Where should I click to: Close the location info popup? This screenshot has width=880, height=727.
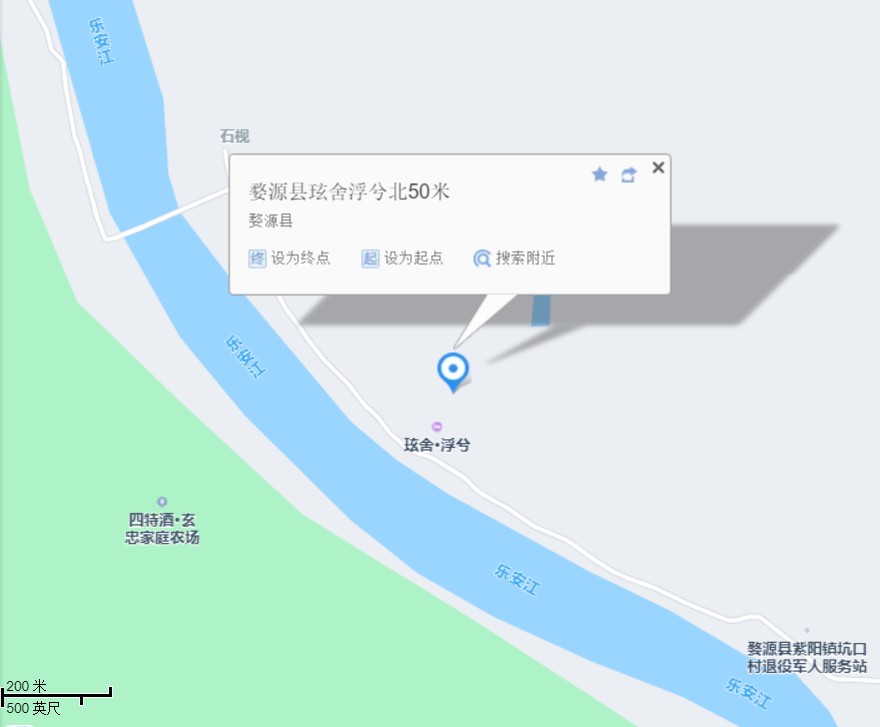[x=658, y=168]
